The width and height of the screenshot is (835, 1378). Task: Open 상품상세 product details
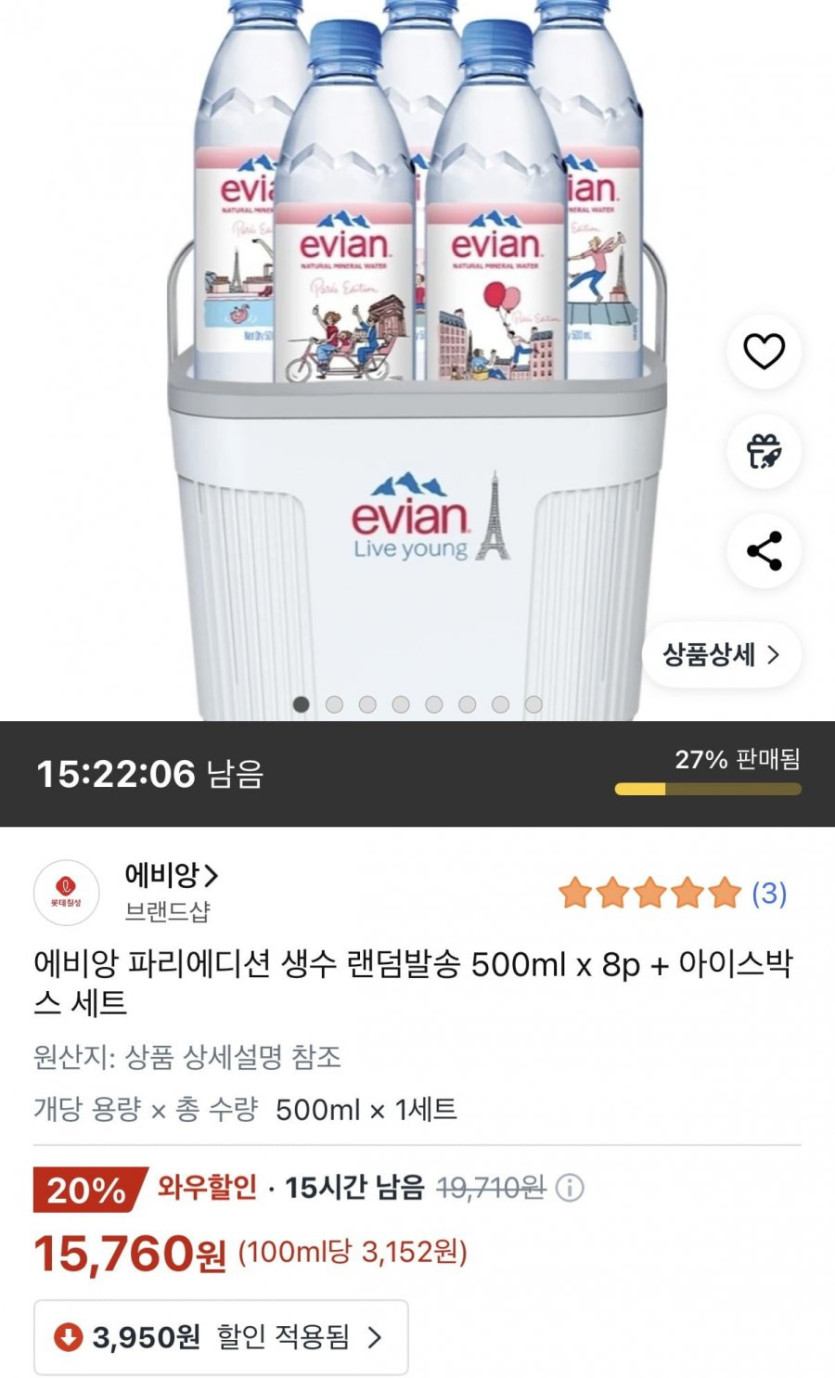click(x=721, y=655)
